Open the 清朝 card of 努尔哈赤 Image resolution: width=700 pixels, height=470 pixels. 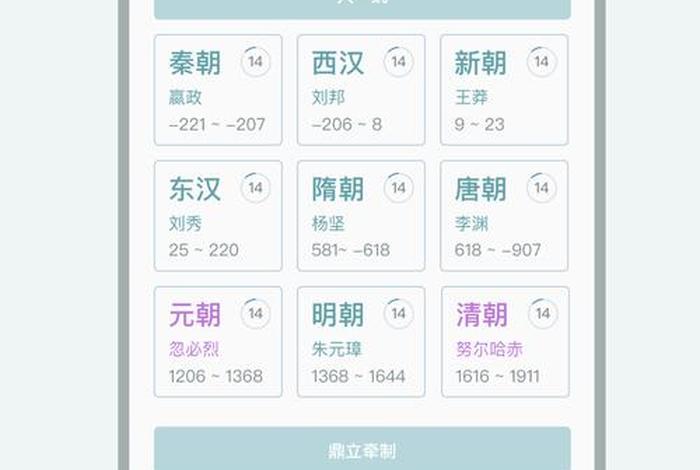(503, 342)
